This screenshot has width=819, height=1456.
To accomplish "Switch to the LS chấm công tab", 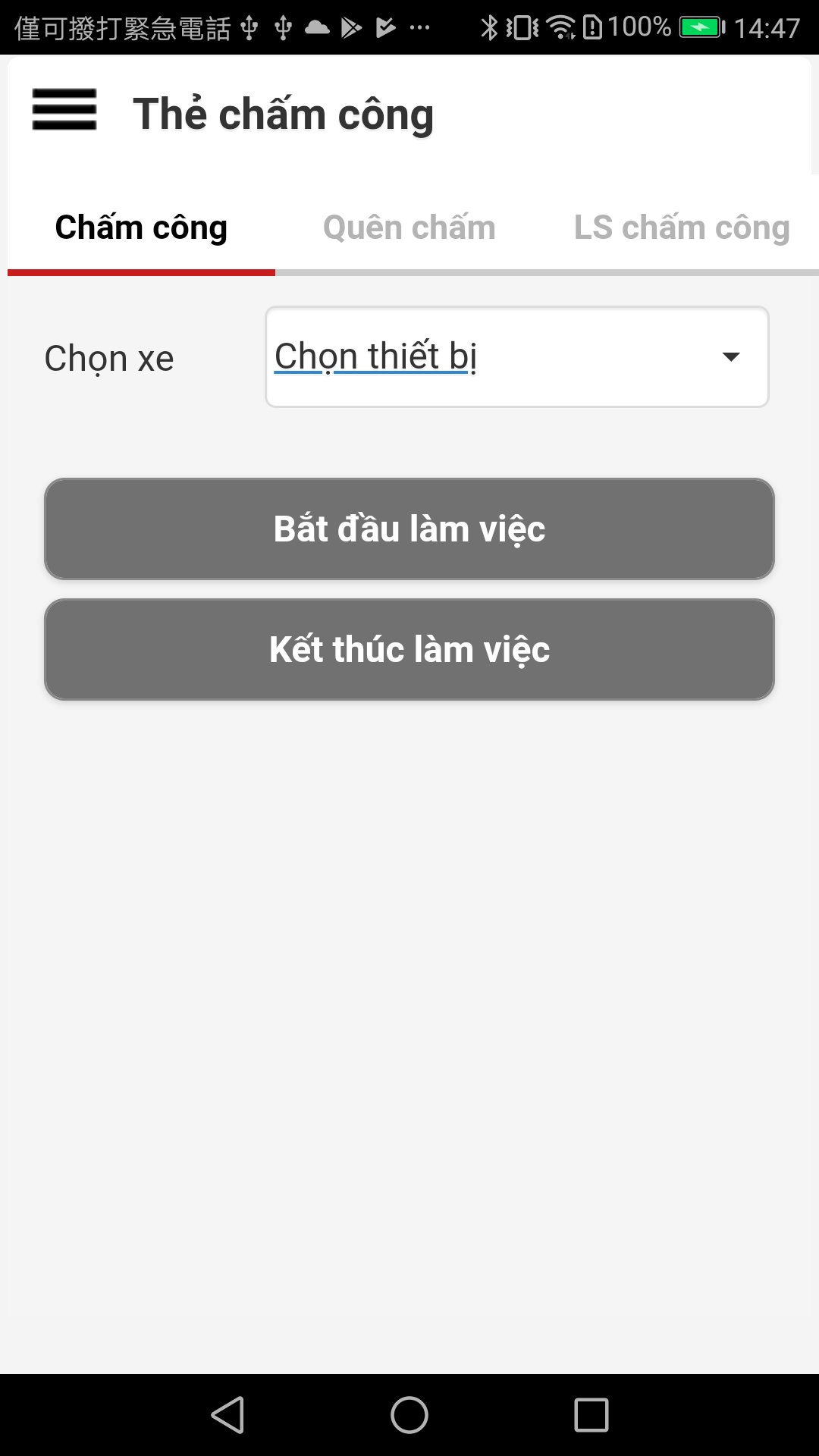I will [x=681, y=227].
